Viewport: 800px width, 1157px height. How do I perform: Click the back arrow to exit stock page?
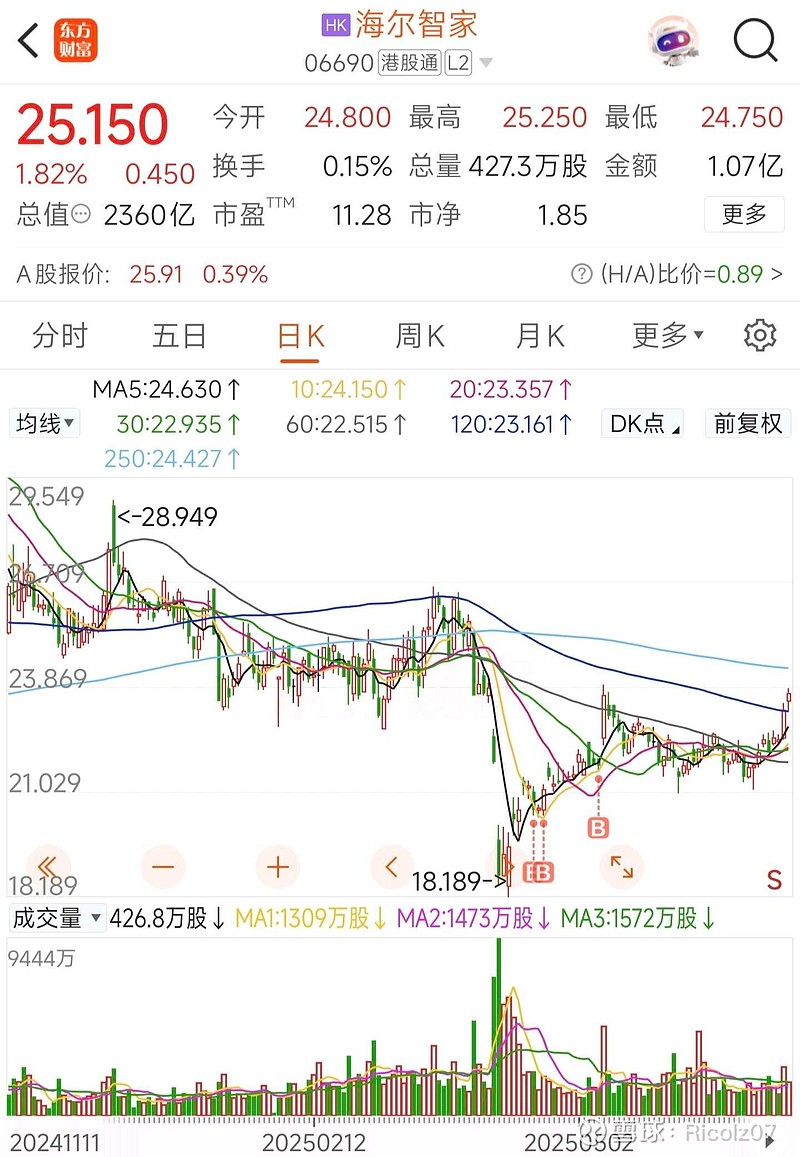[26, 41]
